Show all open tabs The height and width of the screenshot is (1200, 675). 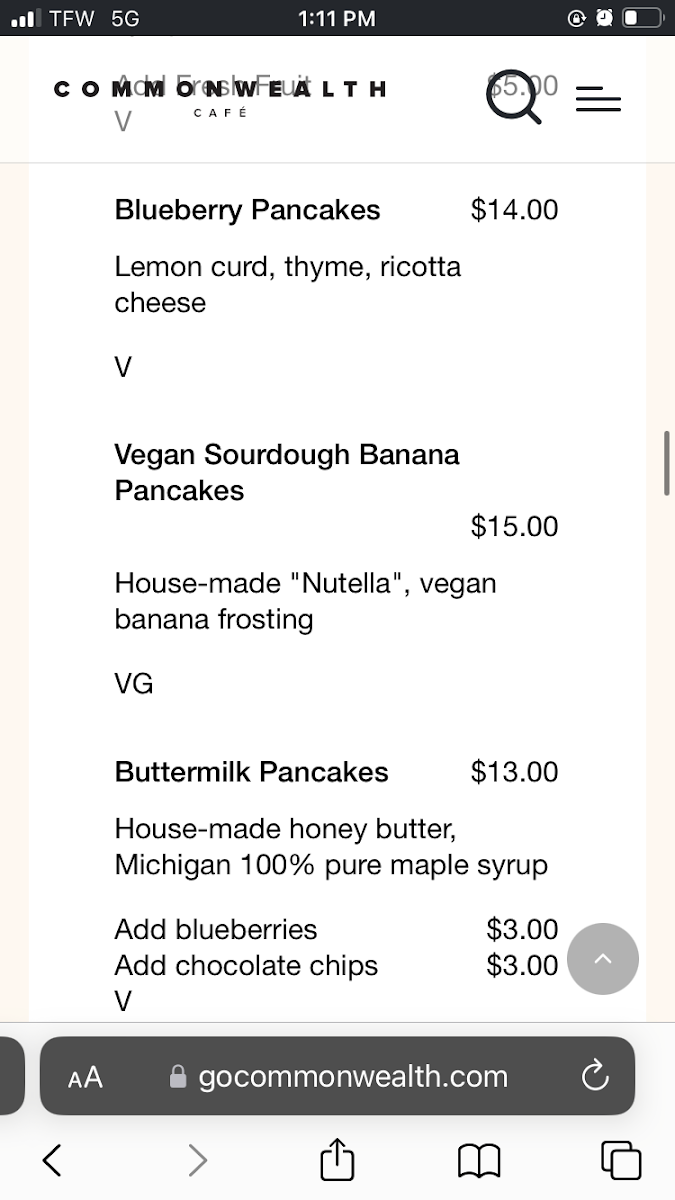620,1160
